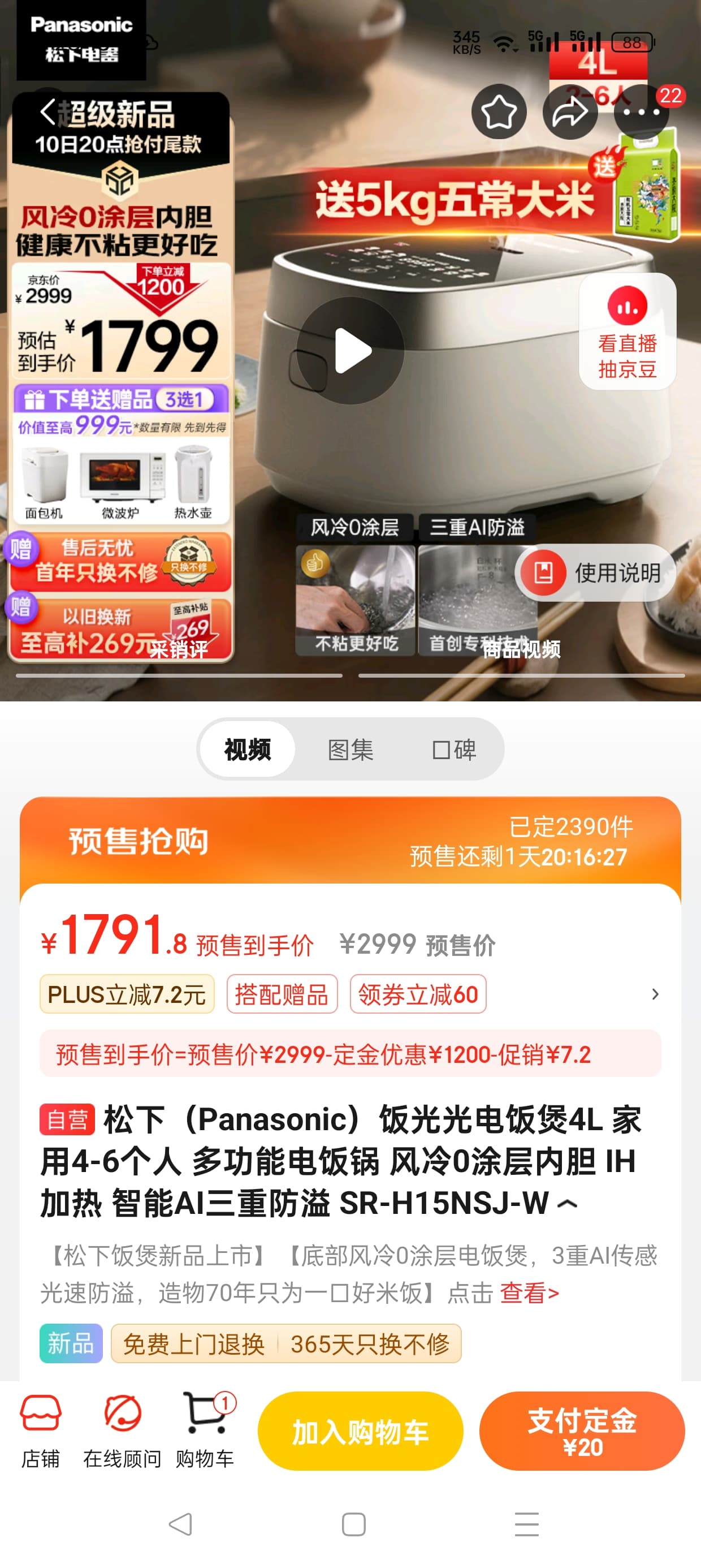This screenshot has height=1568, width=701.
Task: Open the three-dot overflow menu
Action: (642, 112)
